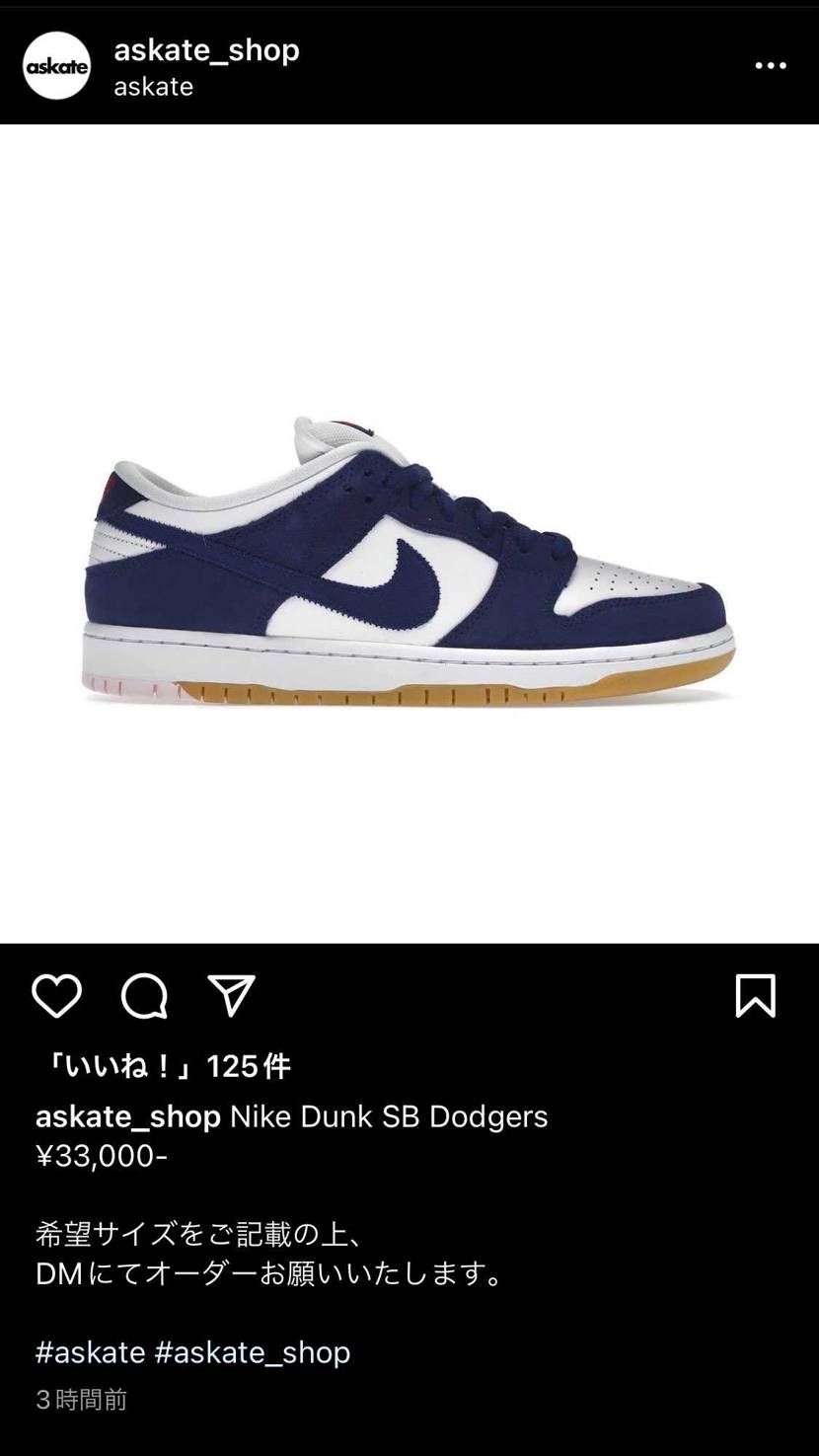819x1456 pixels.
Task: Open the #askate hashtag
Action: pos(90,1351)
